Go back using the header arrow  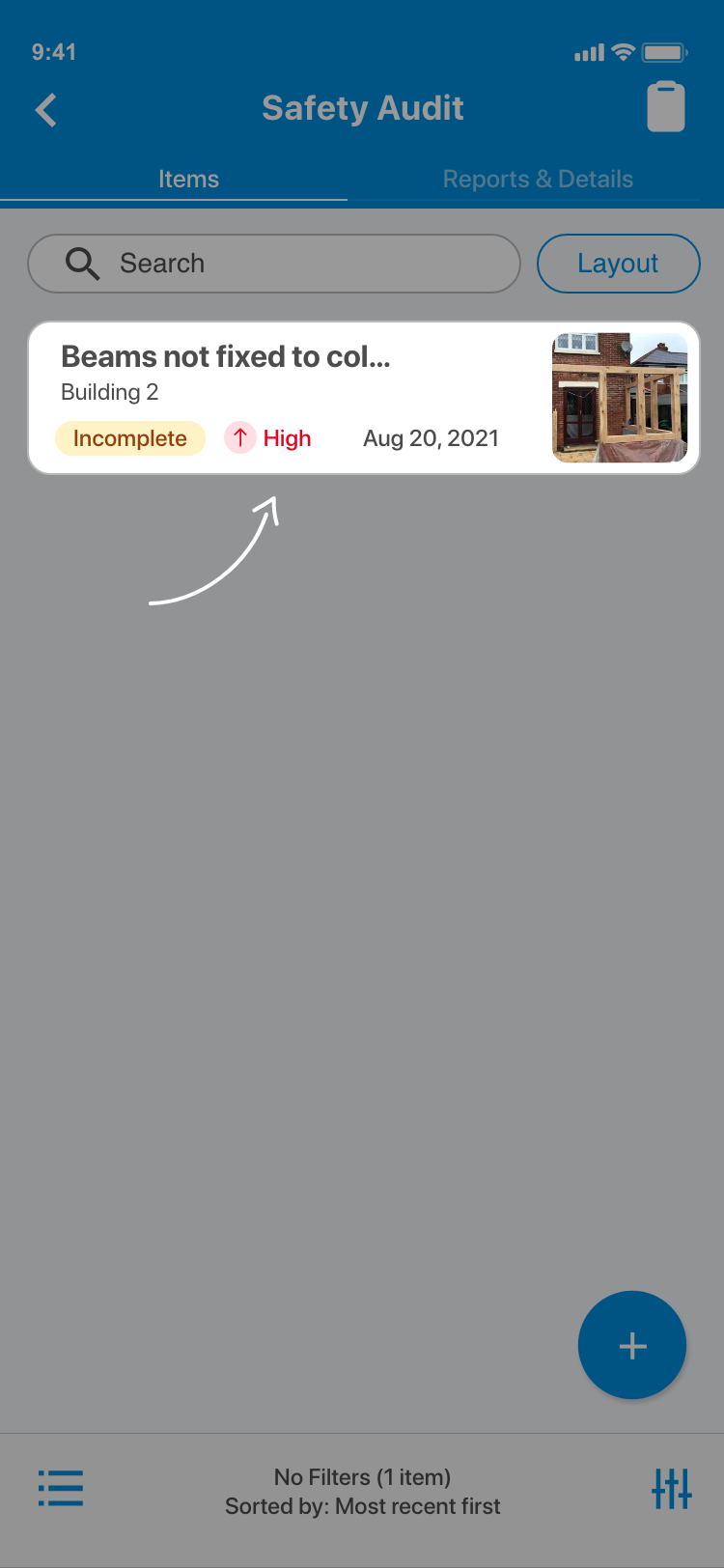pos(45,110)
